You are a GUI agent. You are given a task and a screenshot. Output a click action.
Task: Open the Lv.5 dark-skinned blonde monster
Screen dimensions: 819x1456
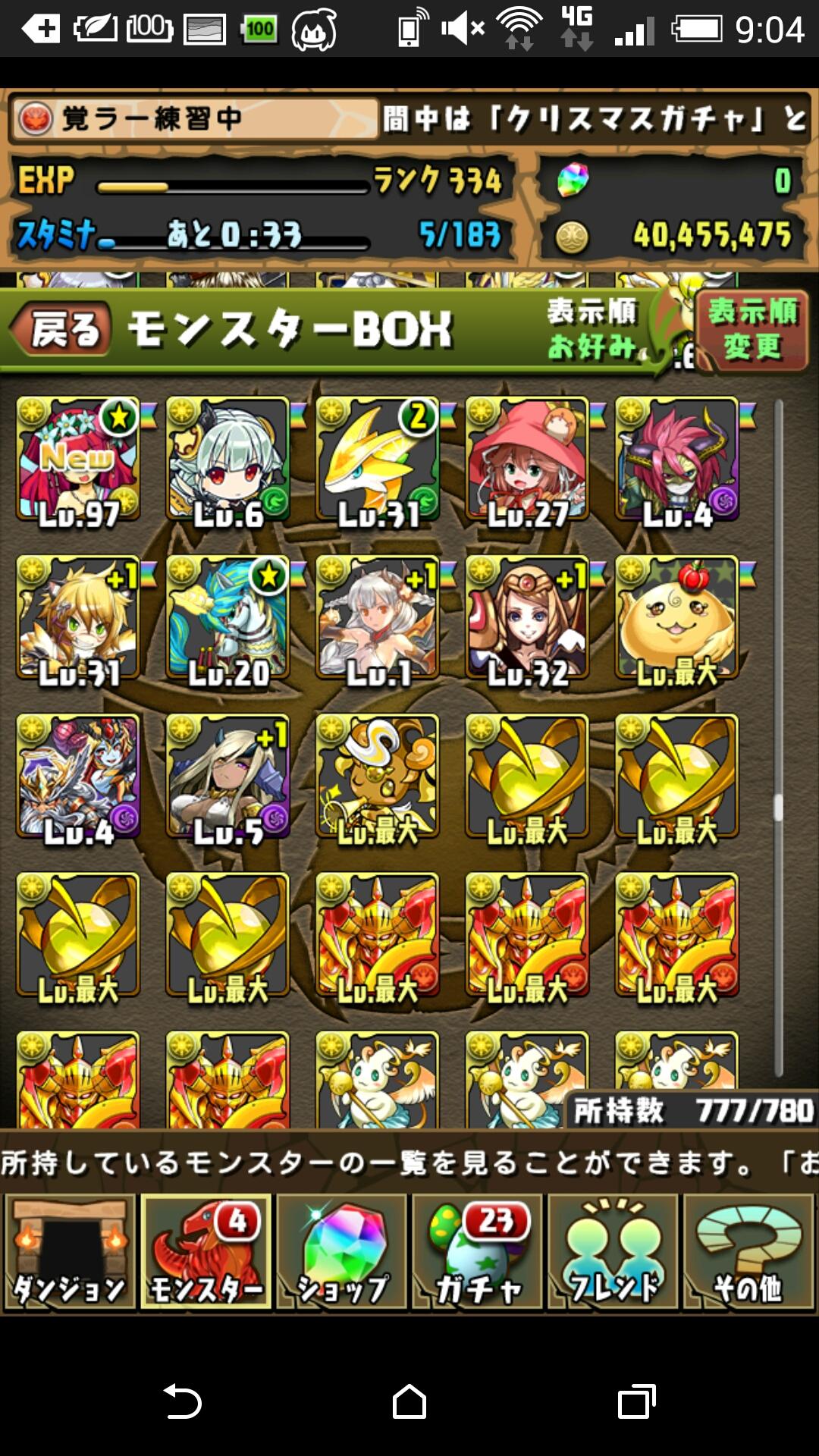[x=227, y=777]
